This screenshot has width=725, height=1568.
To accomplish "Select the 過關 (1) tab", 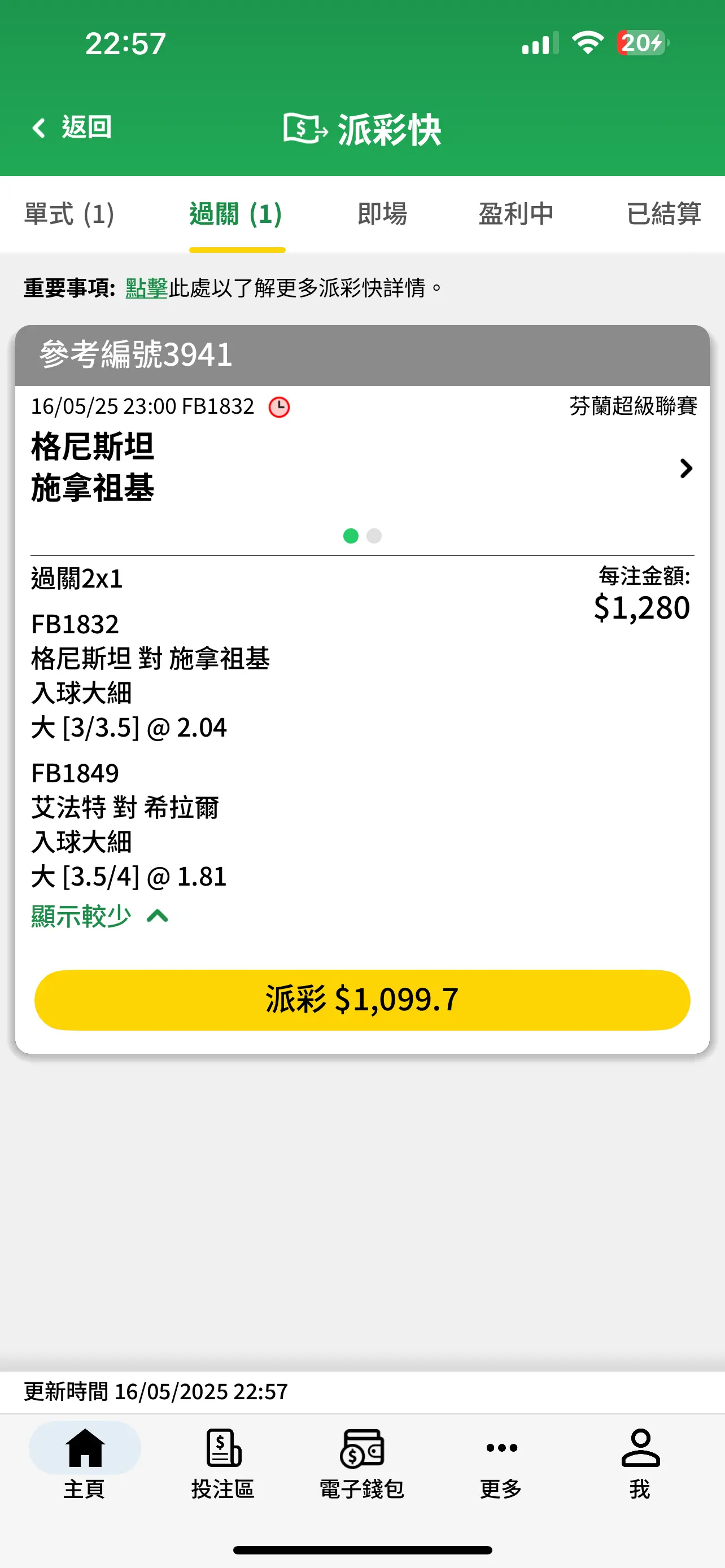I will click(x=236, y=214).
